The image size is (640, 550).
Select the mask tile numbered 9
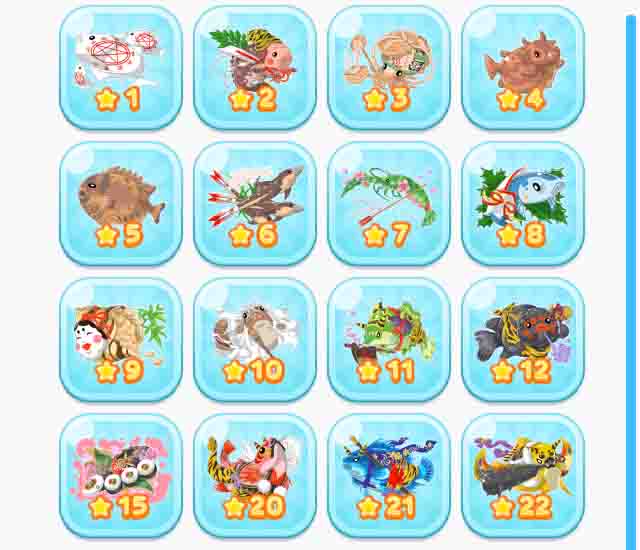[120, 339]
